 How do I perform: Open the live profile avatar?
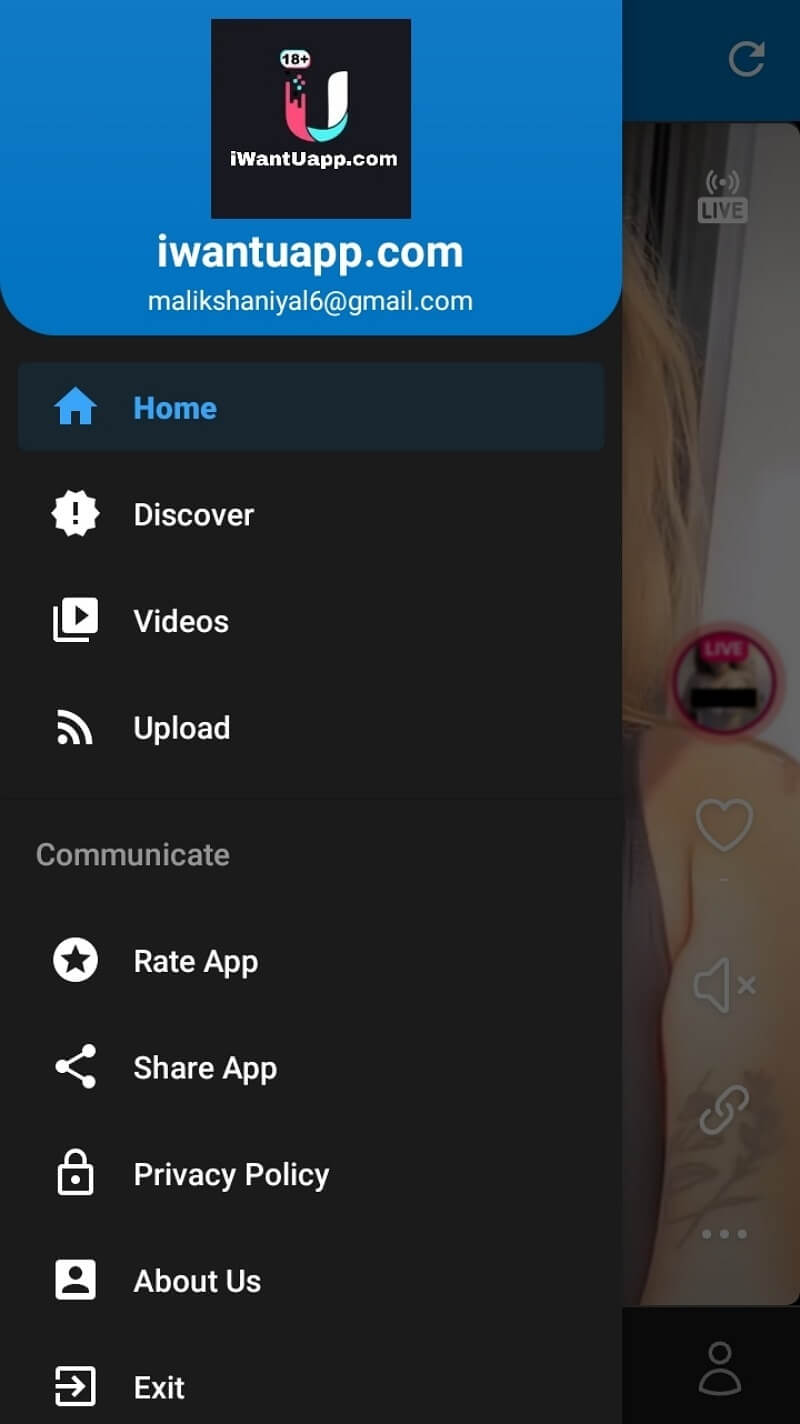[x=723, y=682]
